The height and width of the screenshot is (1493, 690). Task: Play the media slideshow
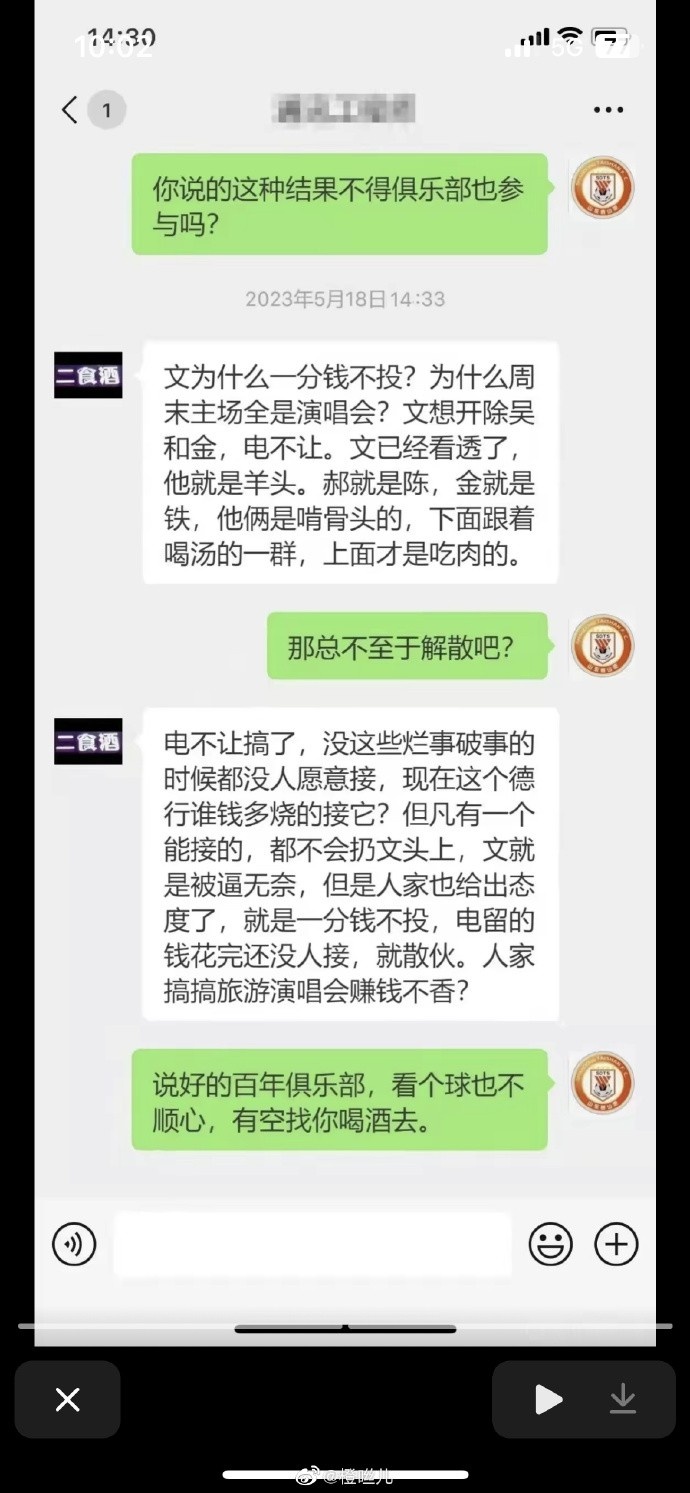pyautogui.click(x=548, y=1399)
